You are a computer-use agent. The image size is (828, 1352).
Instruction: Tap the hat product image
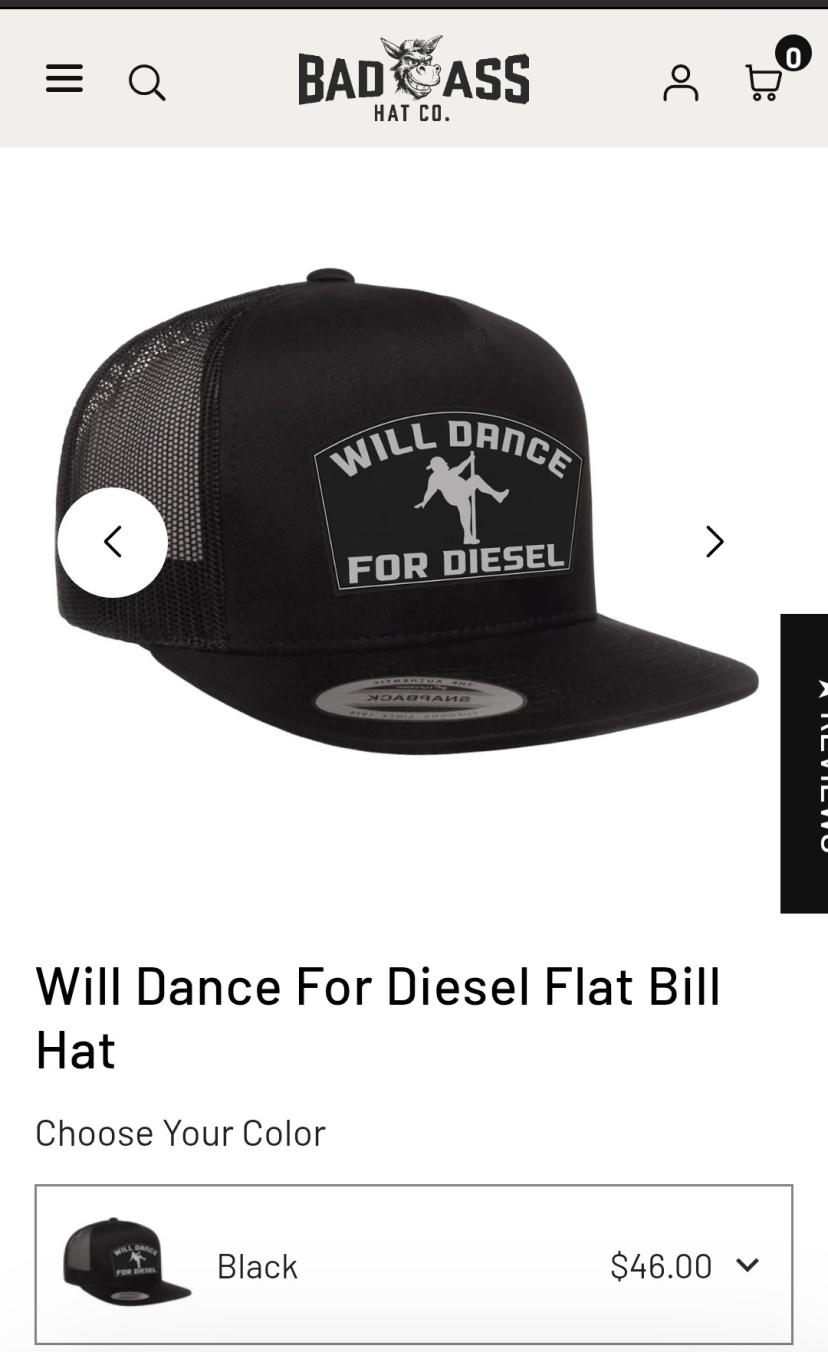pyautogui.click(x=410, y=510)
